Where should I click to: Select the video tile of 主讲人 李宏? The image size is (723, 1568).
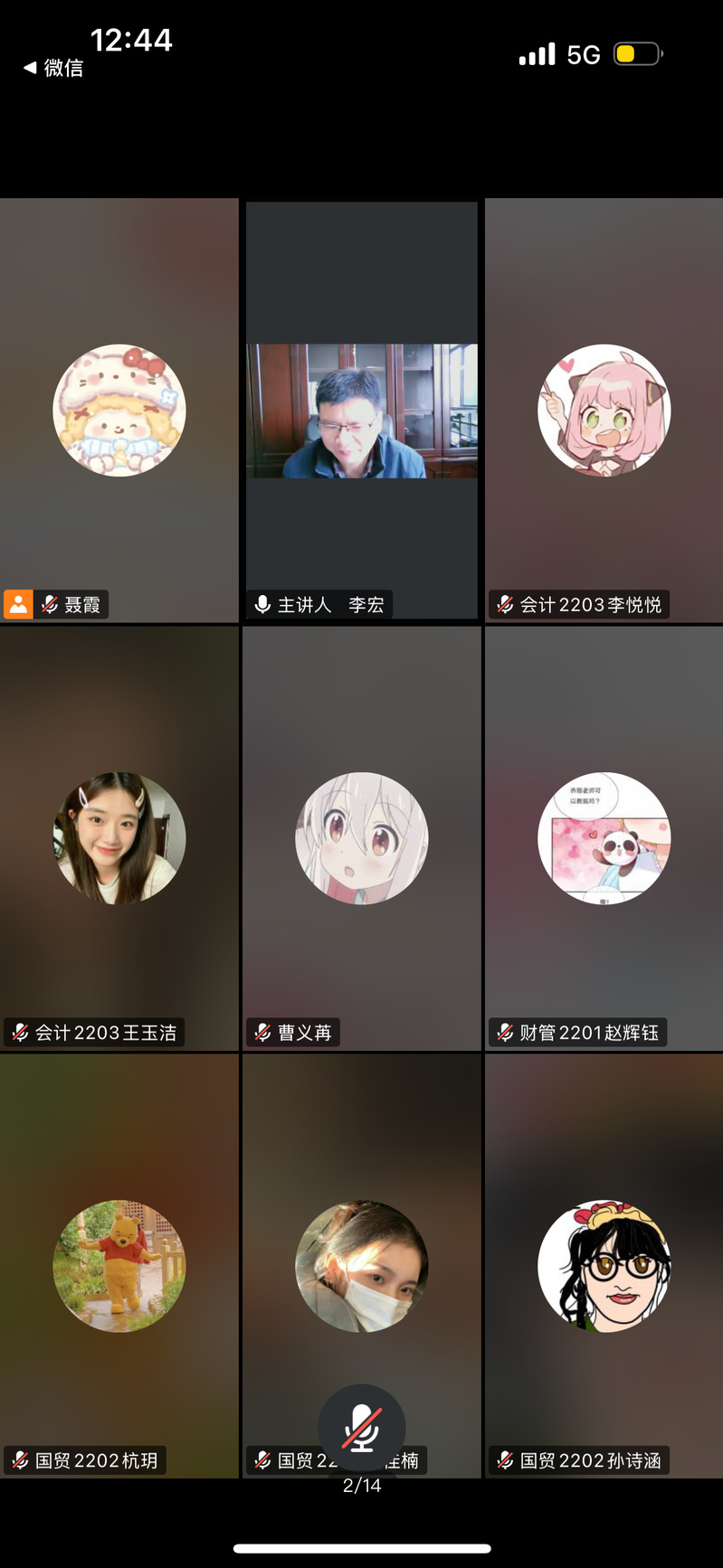click(362, 411)
